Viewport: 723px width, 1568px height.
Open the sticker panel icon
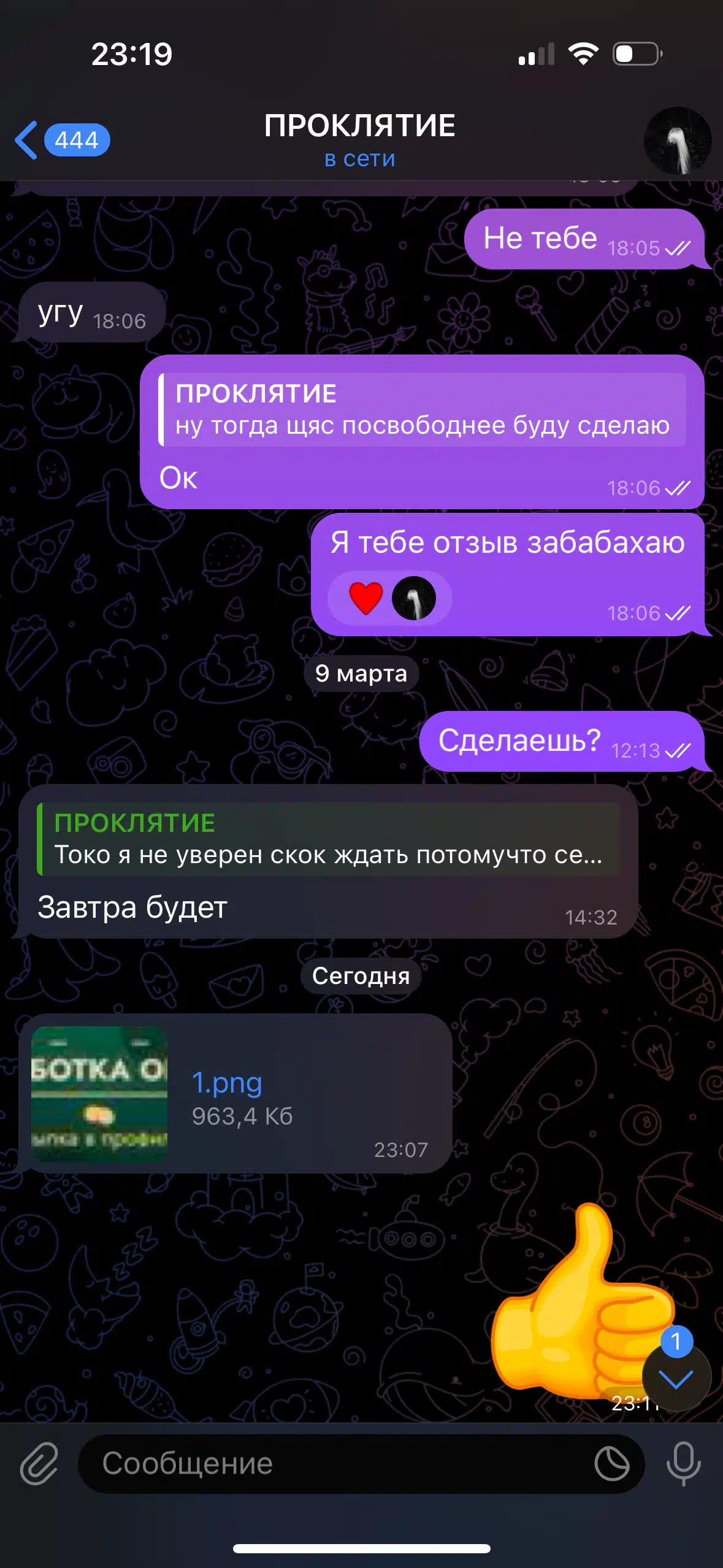point(612,1464)
